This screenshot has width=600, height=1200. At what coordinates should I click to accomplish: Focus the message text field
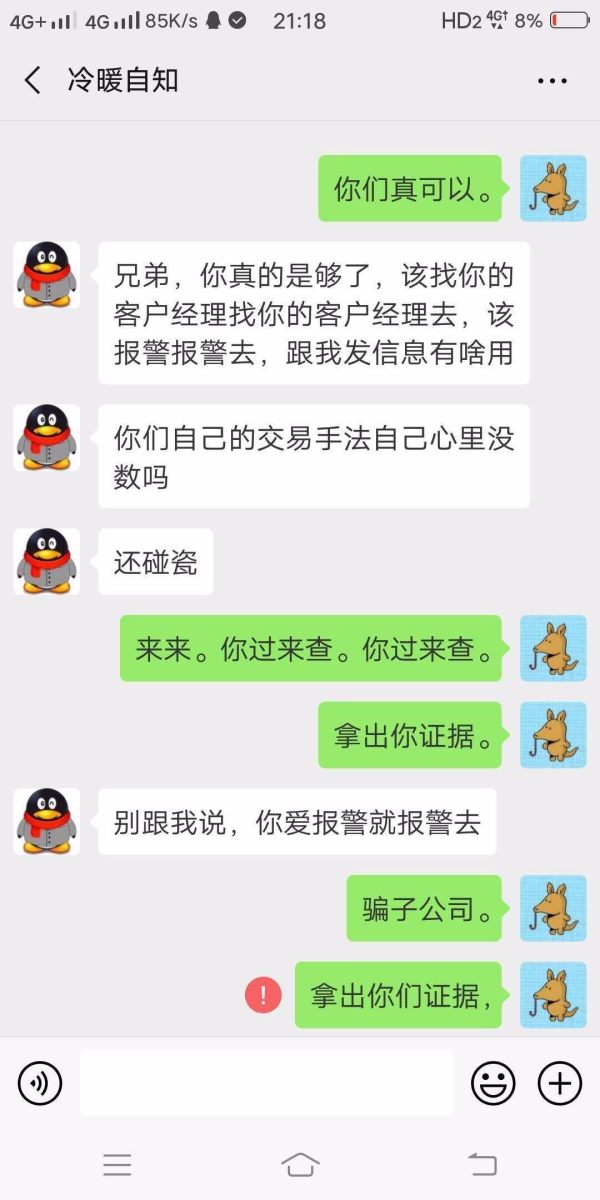click(266, 1083)
